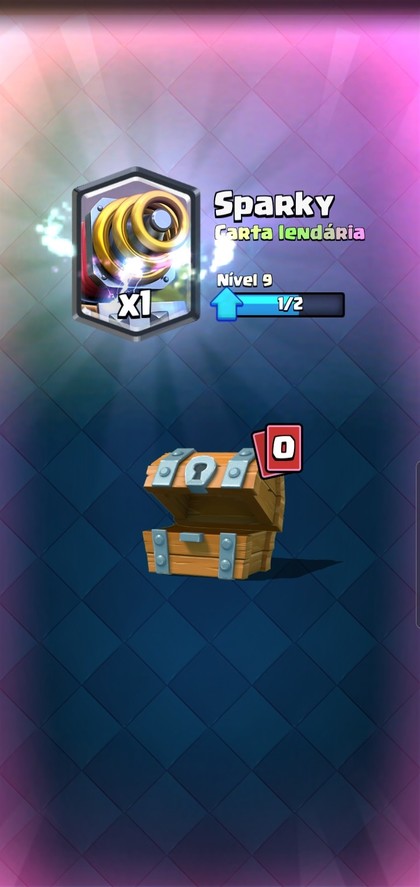This screenshot has height=887, width=420.
Task: Tap the Sparky legendary card
Action: coord(136,253)
